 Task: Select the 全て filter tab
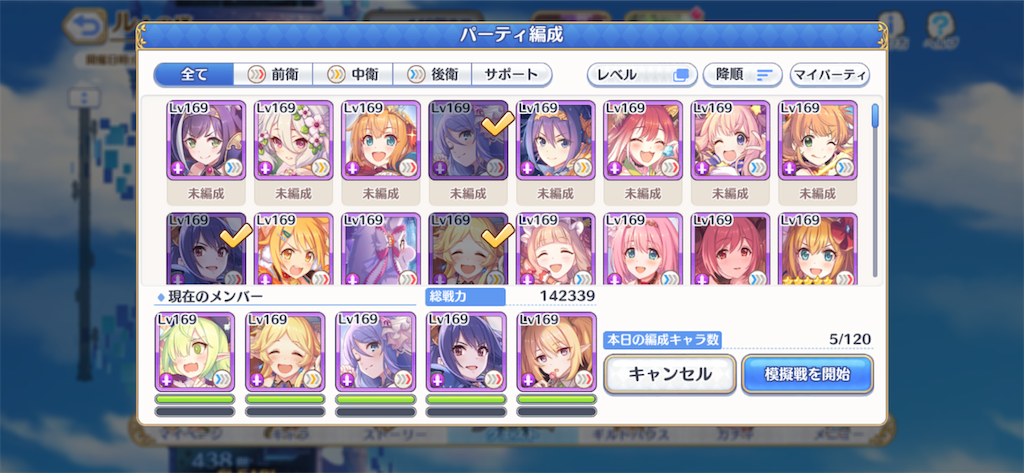pos(194,74)
